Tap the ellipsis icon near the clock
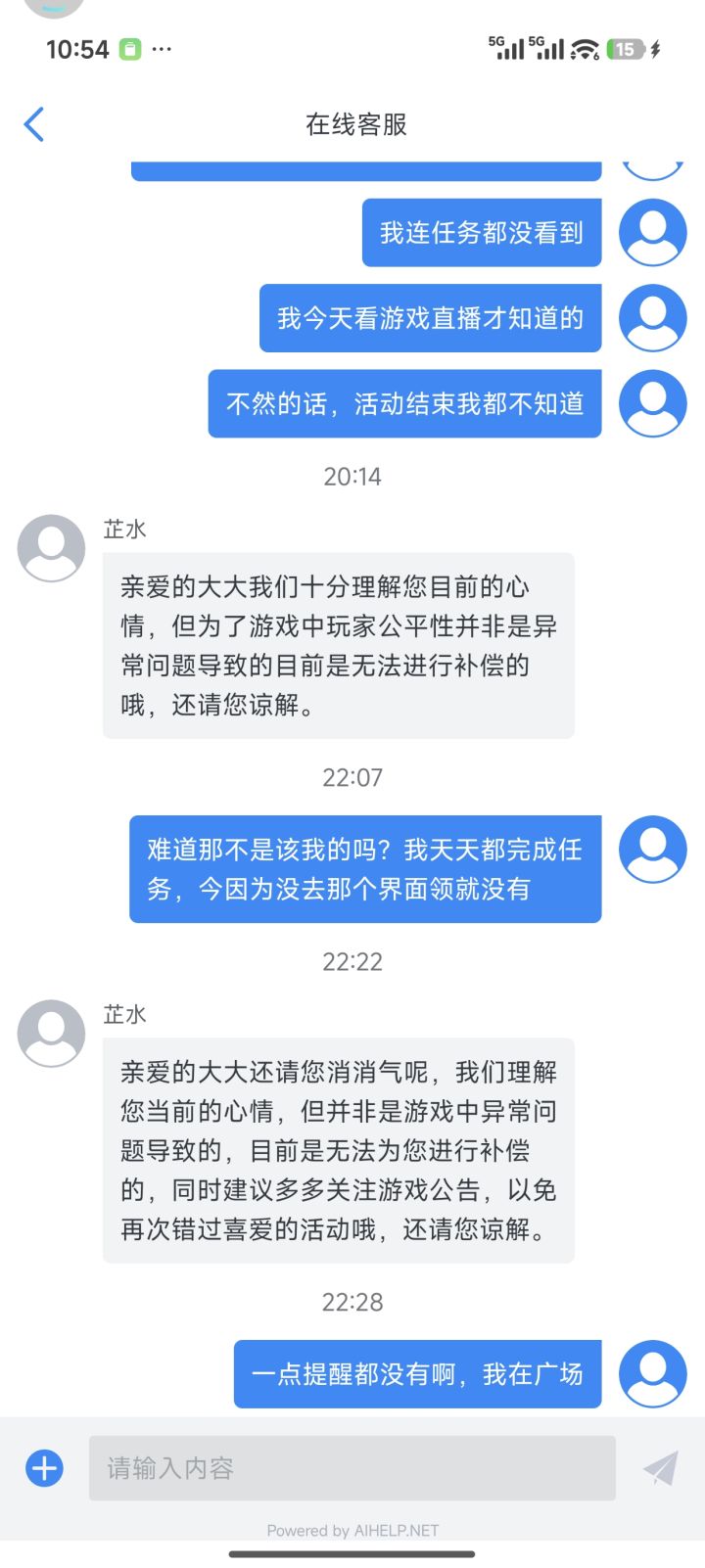Screen dimensions: 705x1568 163,49
